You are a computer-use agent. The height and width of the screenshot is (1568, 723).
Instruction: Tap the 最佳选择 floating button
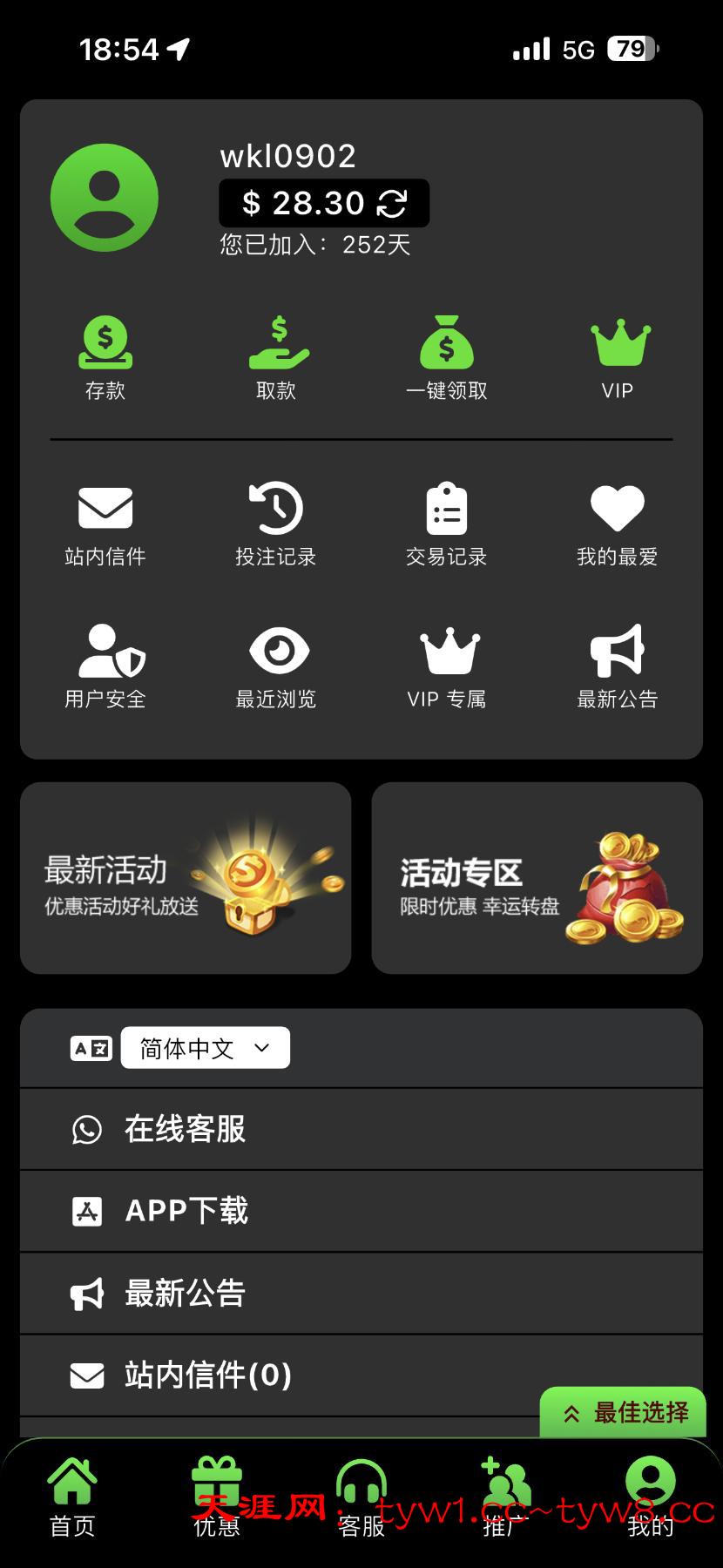[x=624, y=1412]
